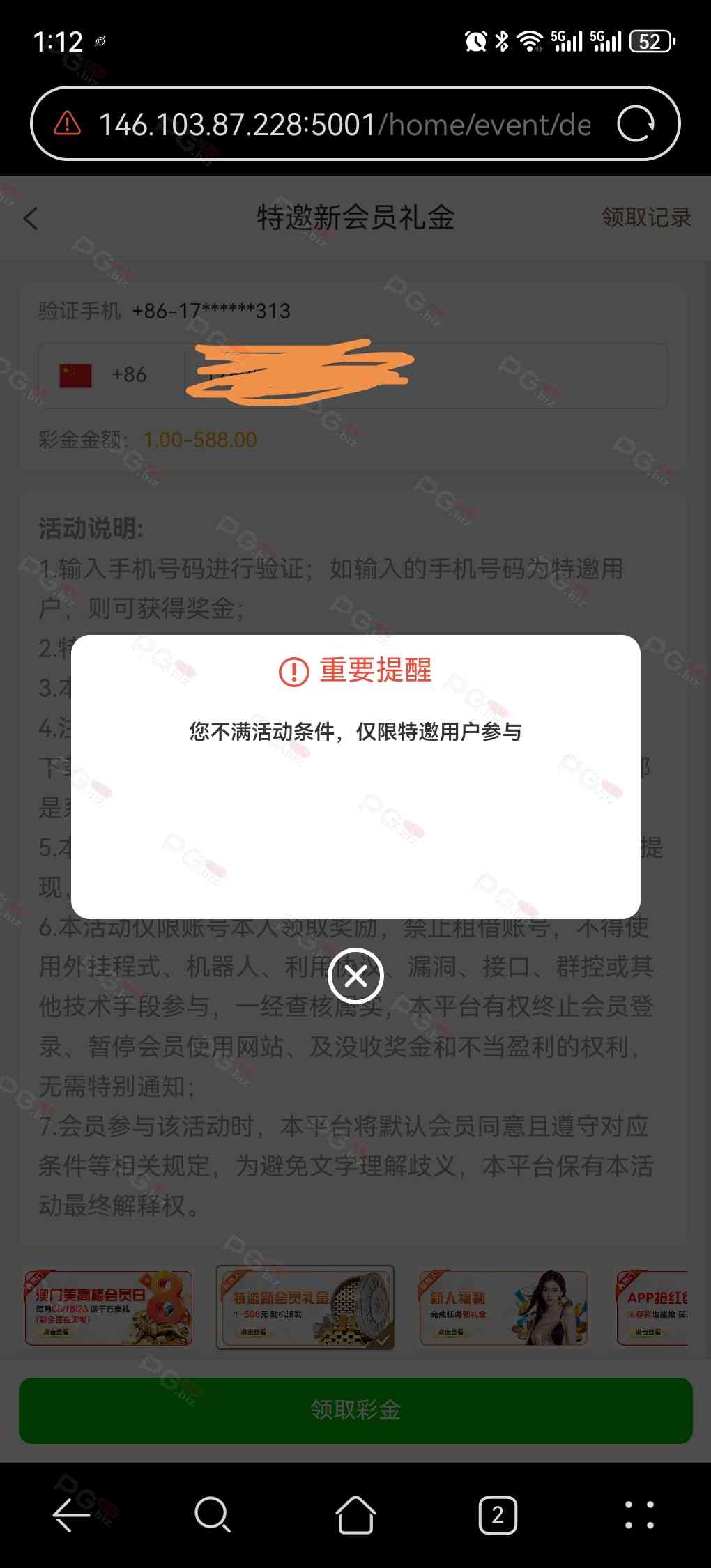The image size is (711, 1568).
Task: Close the 重要提醒 dialog
Action: click(x=355, y=976)
